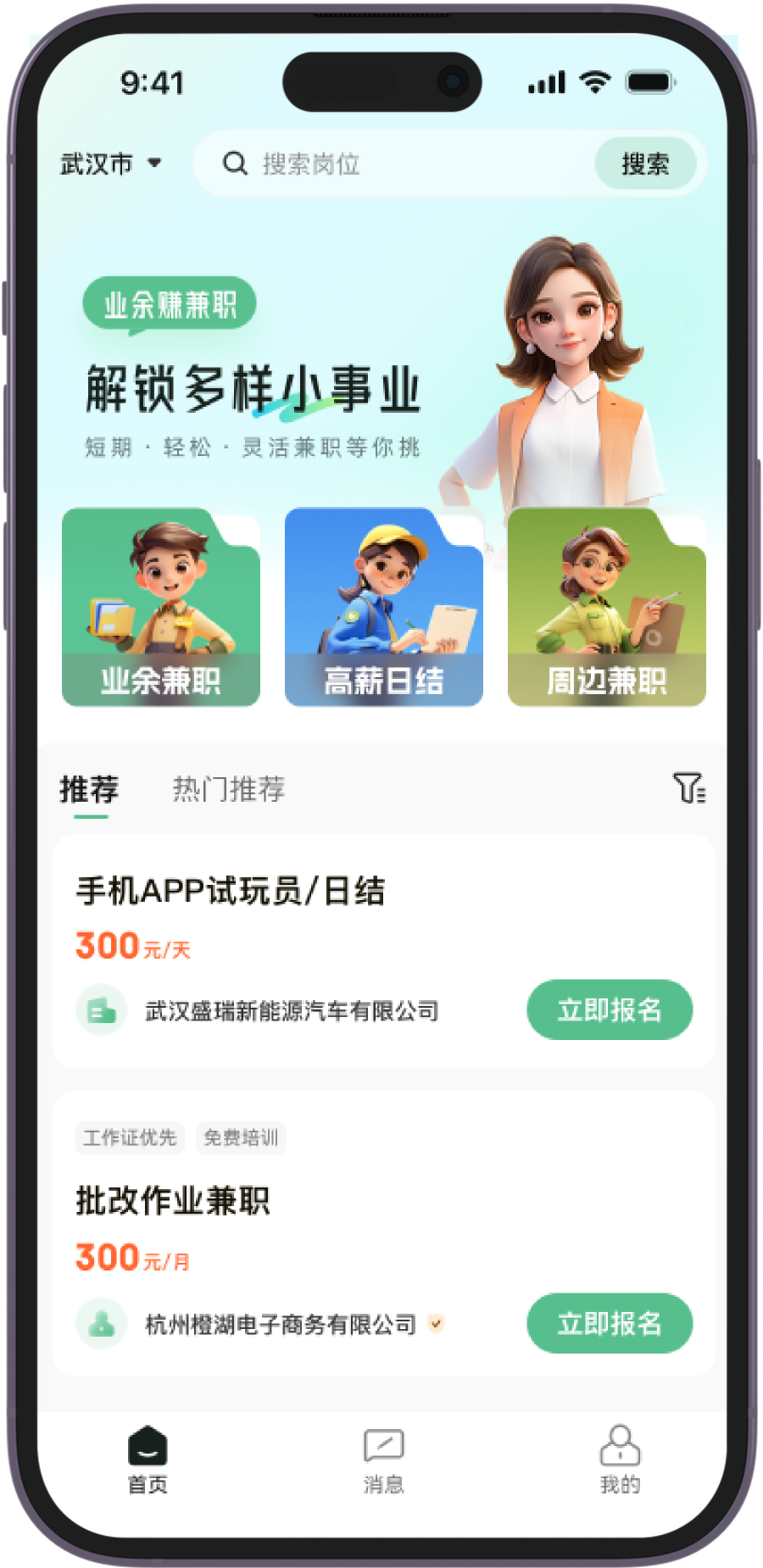Viewport: 763px width, 1568px height.
Task: Tap 立即报名 for 手机APP试玩员 job
Action: 610,1009
